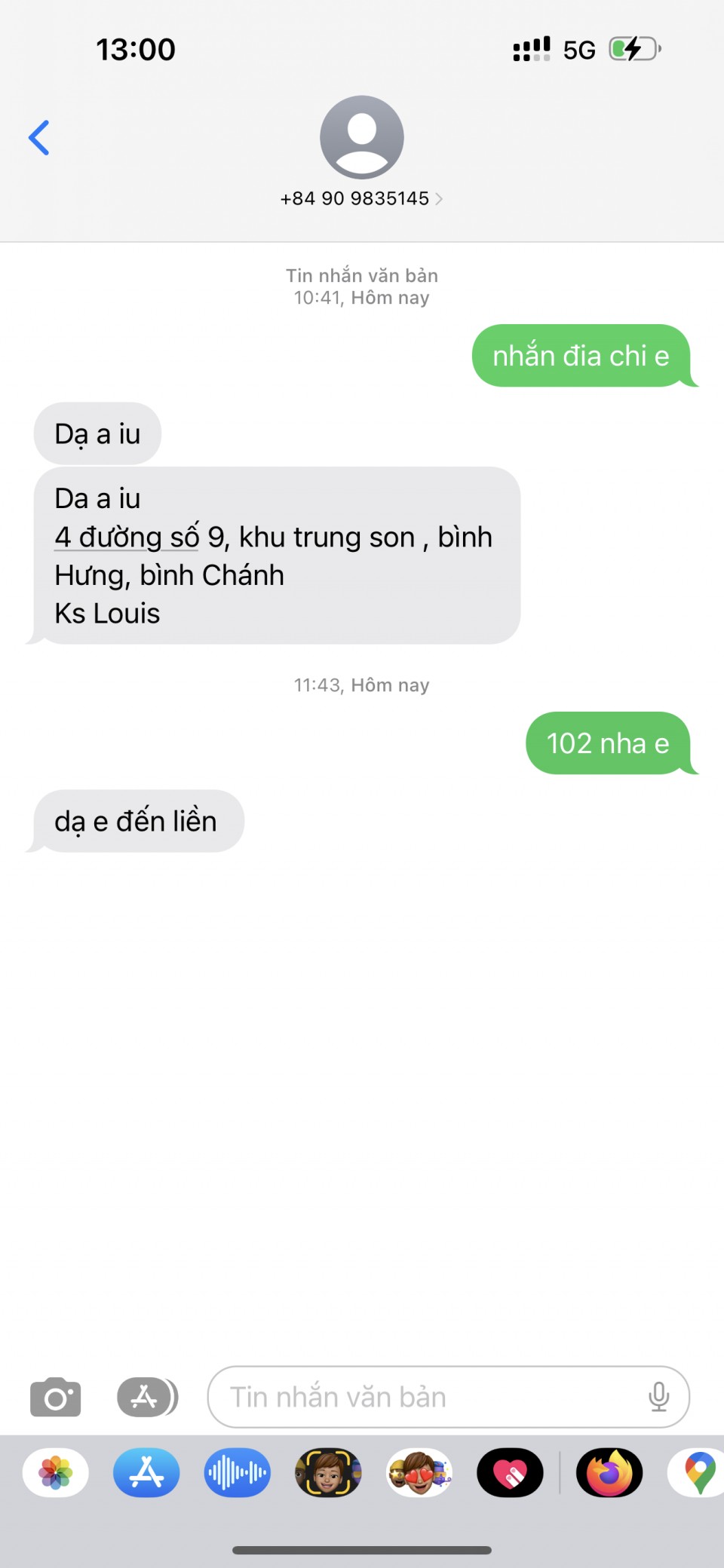
Task: Open the camera to attach a photo
Action: point(55,1398)
